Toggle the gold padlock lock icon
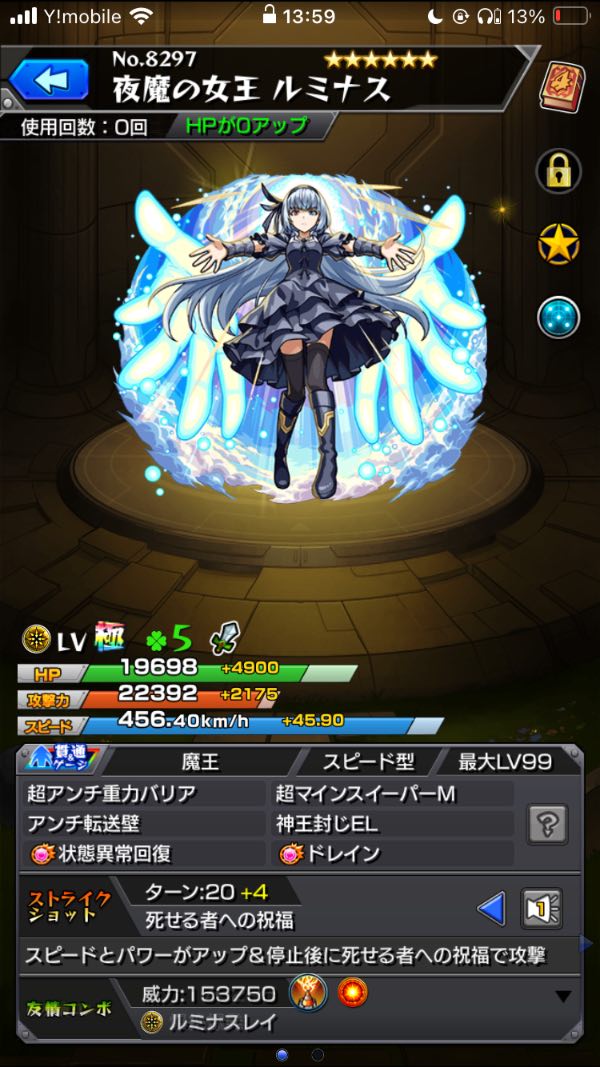 coord(559,170)
